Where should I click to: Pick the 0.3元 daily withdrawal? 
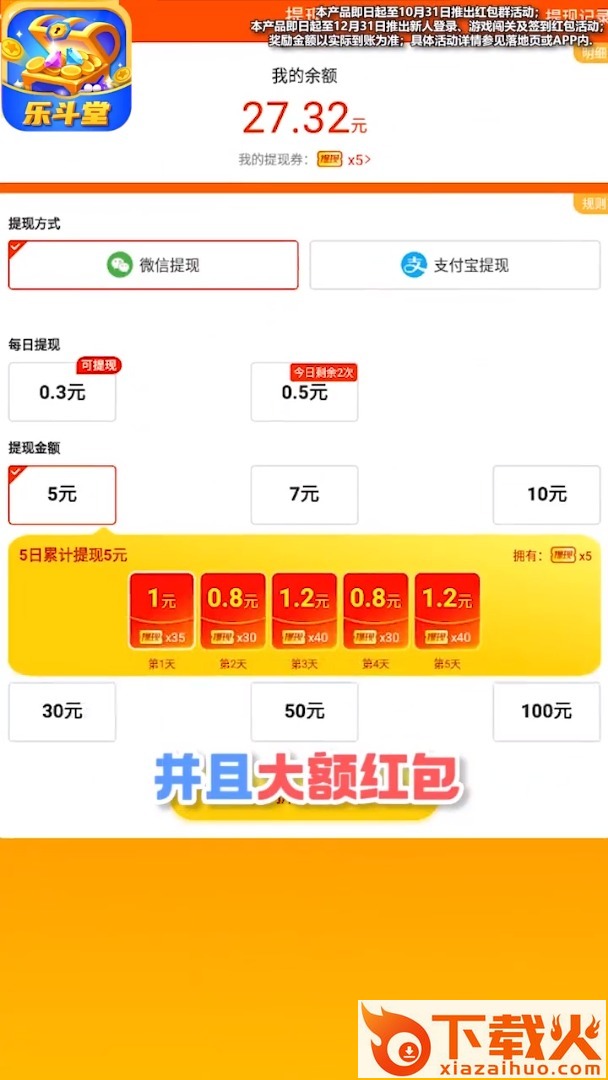tap(62, 392)
